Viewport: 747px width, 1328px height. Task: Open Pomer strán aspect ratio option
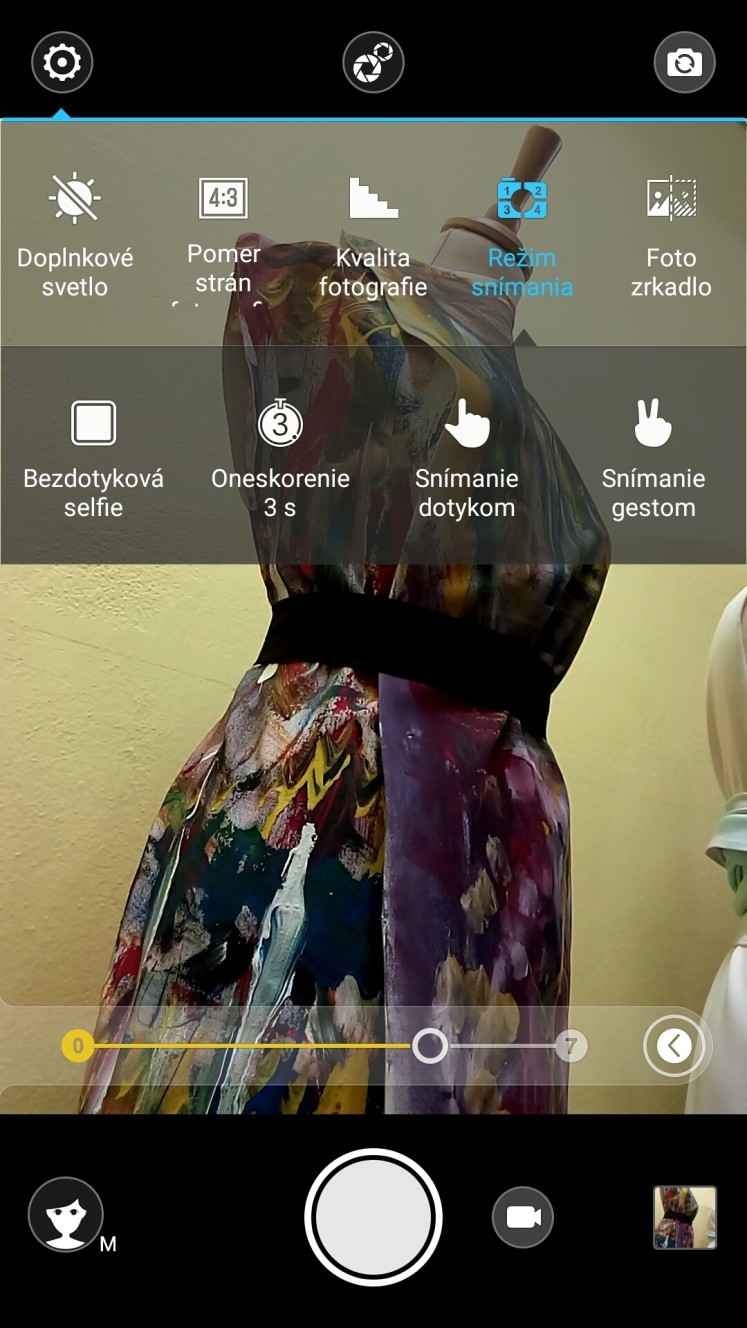(x=223, y=238)
